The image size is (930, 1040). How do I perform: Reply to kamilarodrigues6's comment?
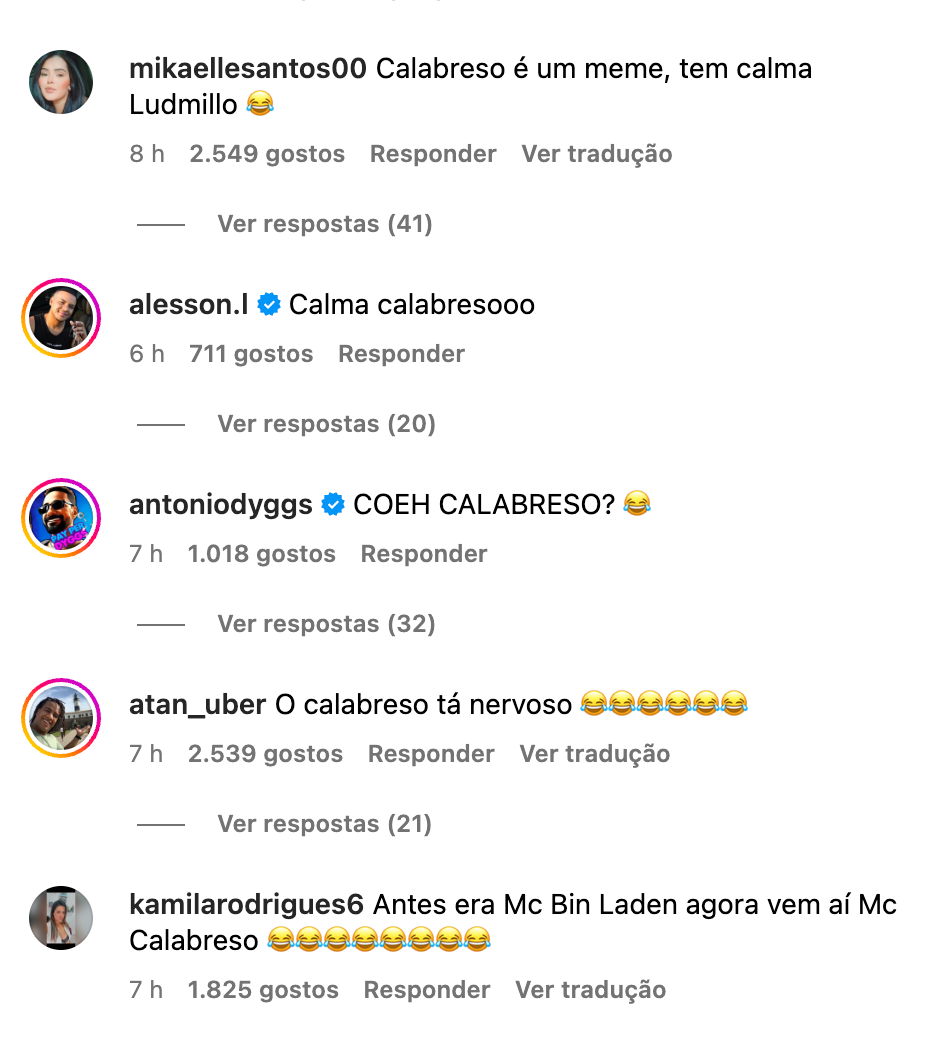[x=427, y=990]
